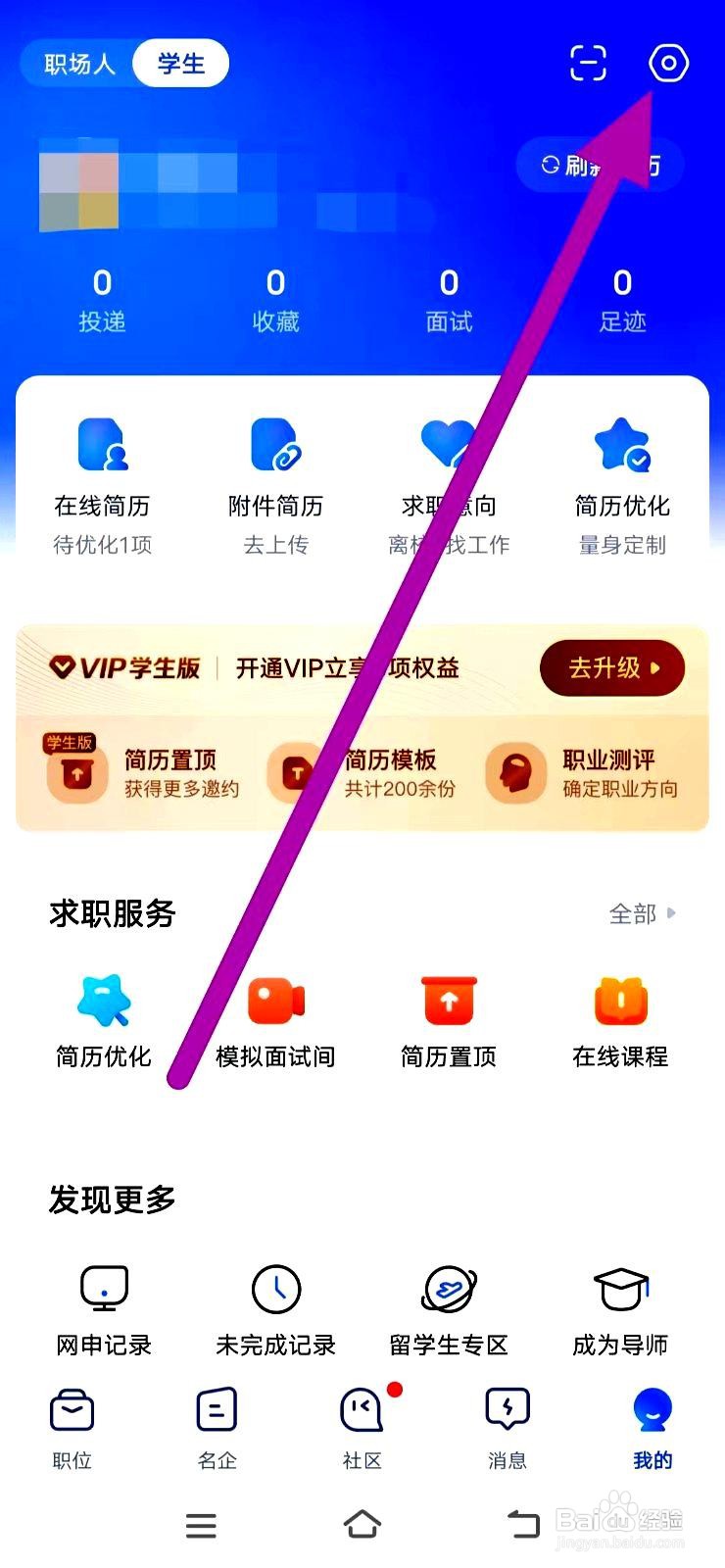Tap 去升级 to upgrade VIP
725x1568 pixels.
point(610,667)
